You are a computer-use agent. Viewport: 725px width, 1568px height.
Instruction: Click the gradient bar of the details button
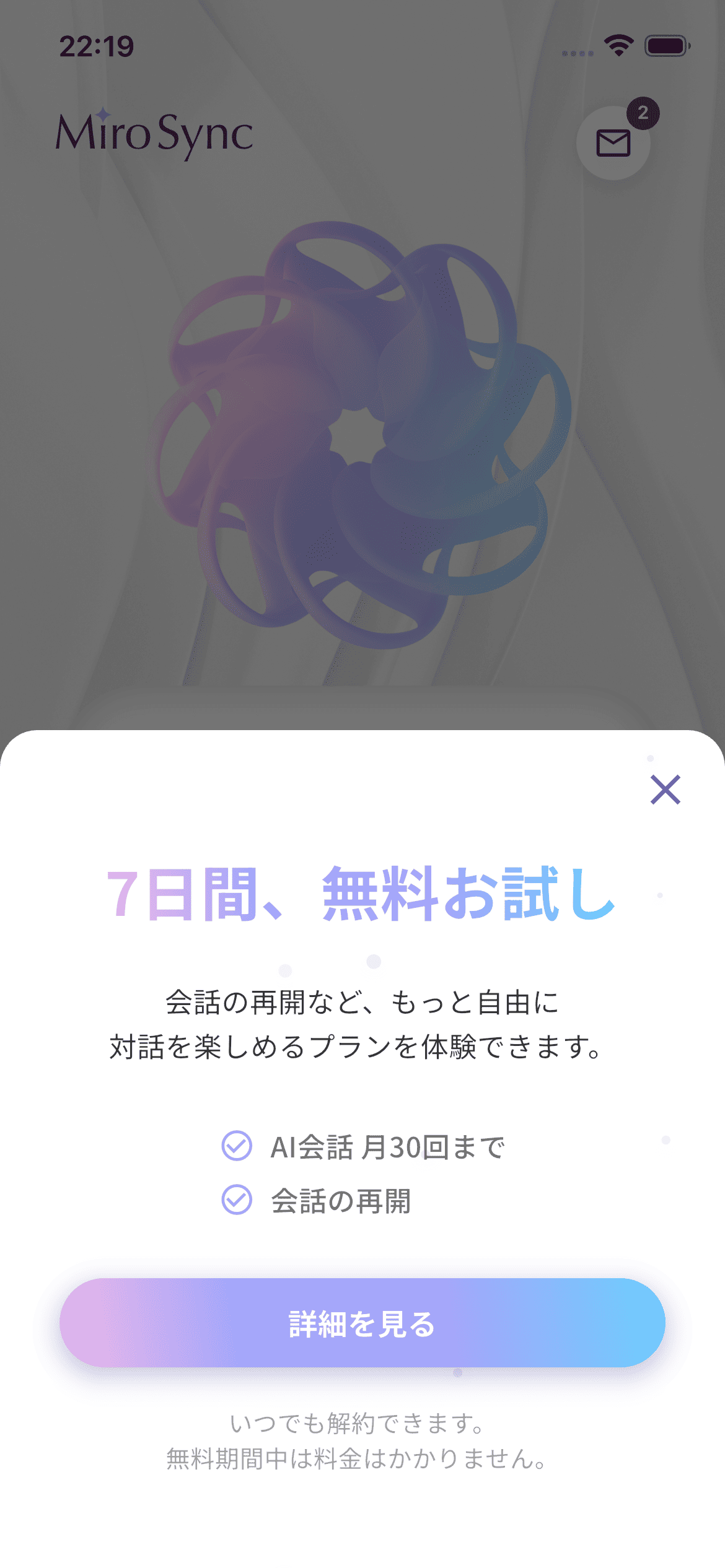362,1323
